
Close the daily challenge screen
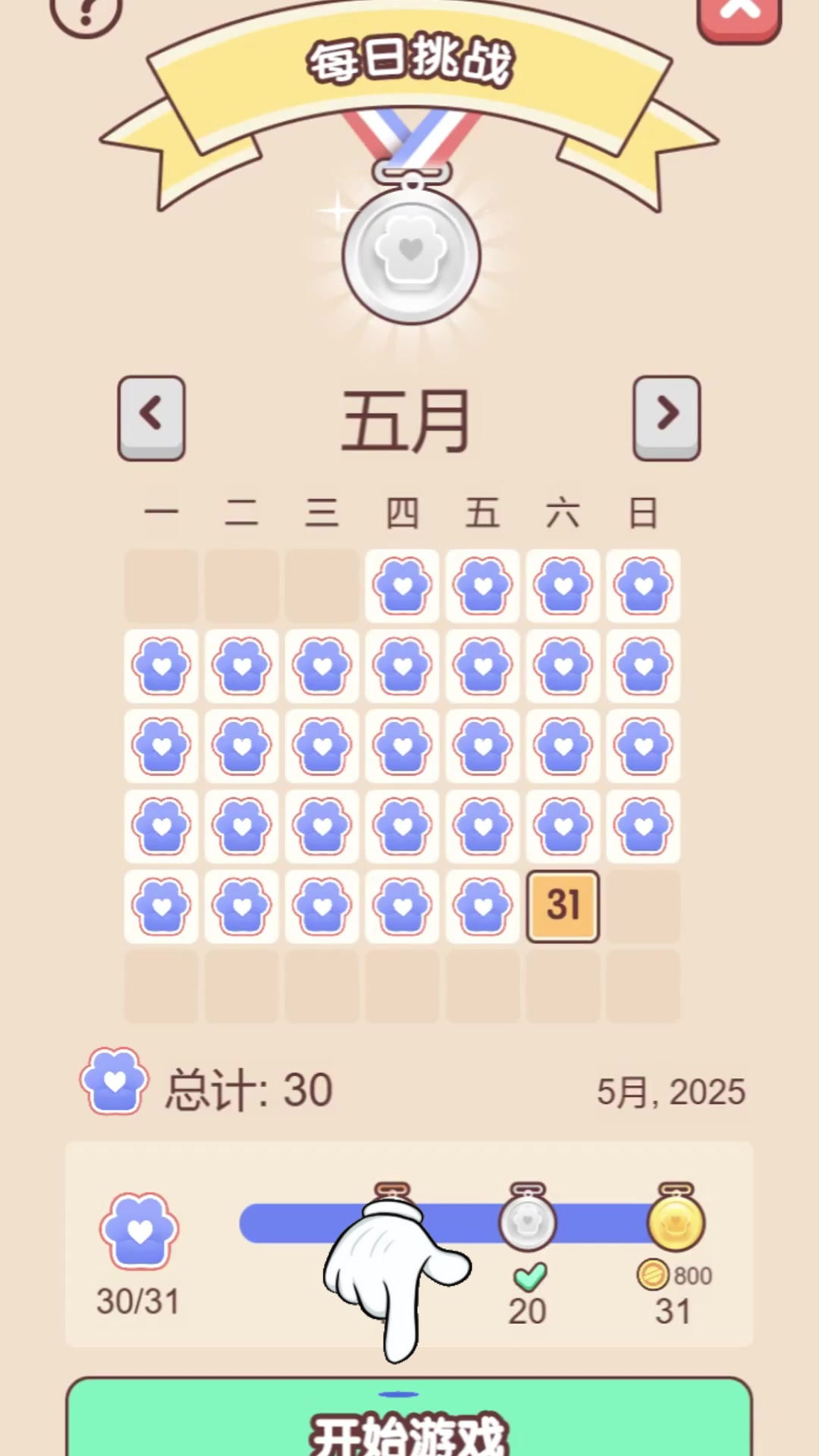739,15
